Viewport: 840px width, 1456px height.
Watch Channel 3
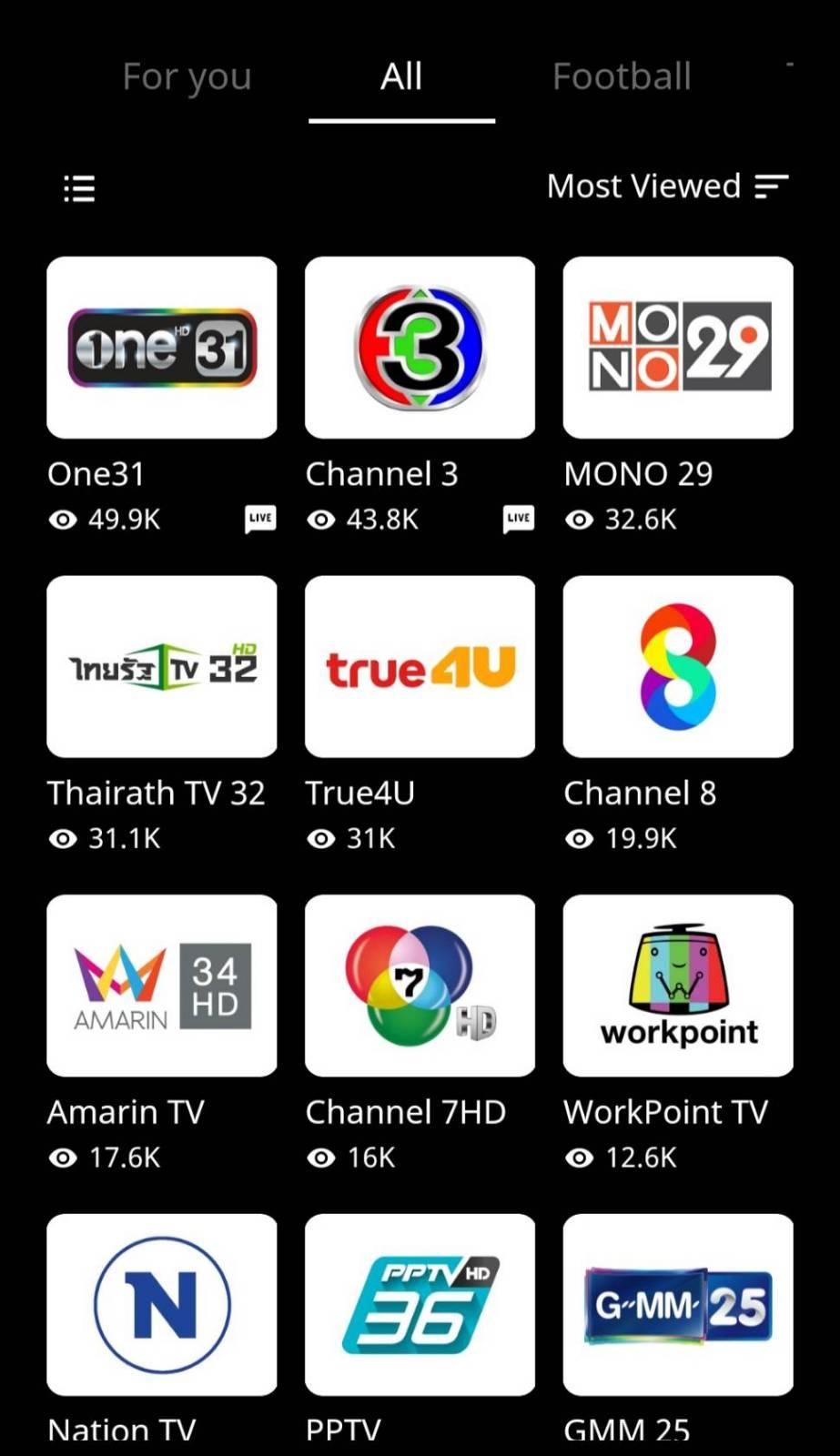420,348
